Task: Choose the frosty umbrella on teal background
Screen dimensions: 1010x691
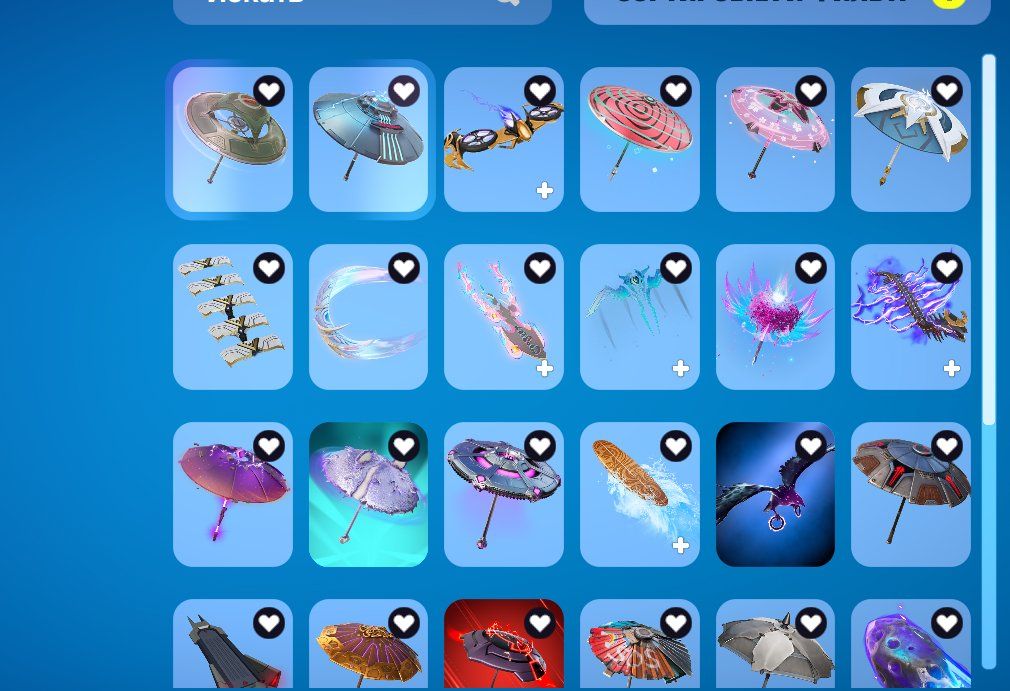Action: pos(367,496)
